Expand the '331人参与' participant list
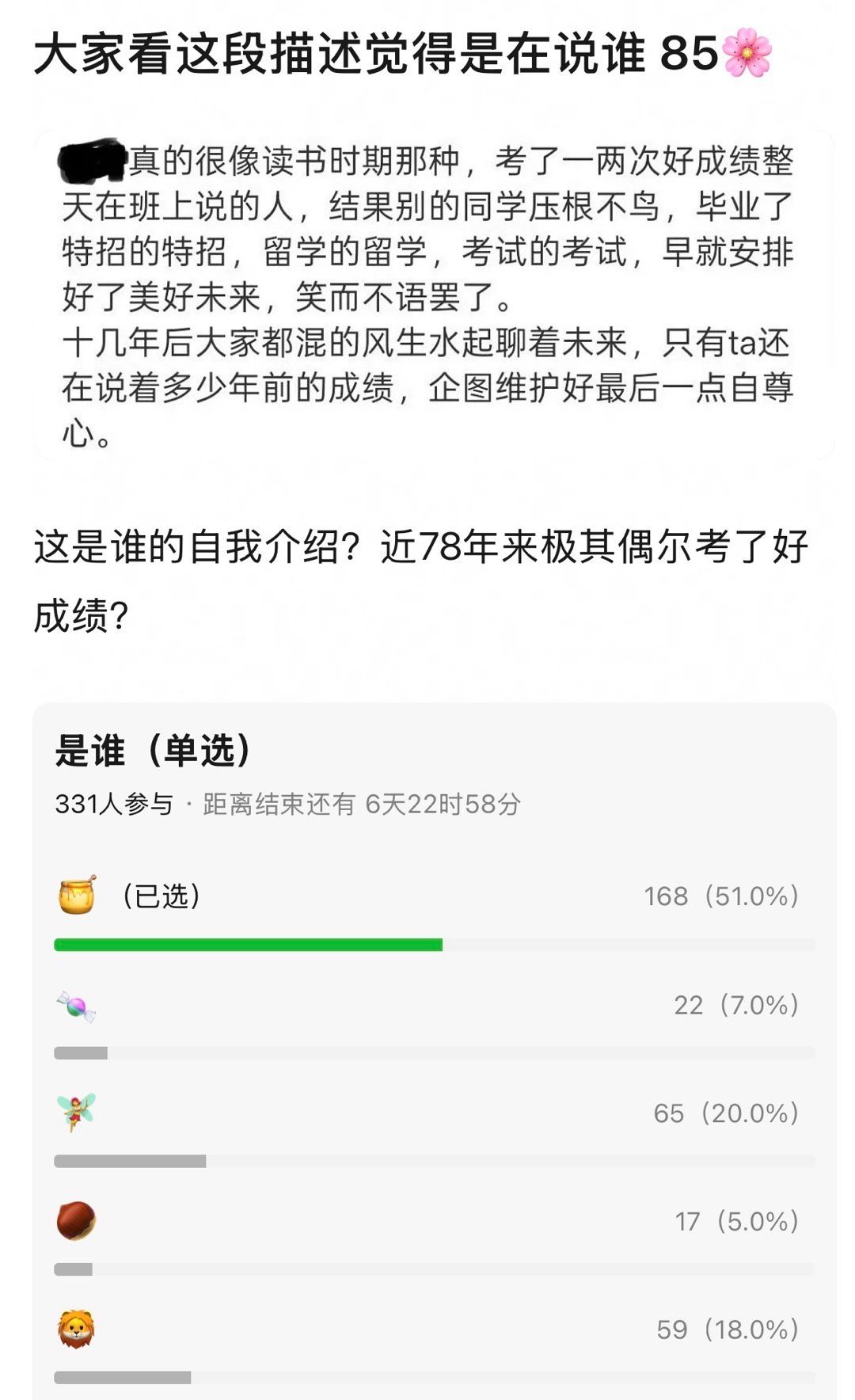855x1400 pixels. (x=111, y=805)
